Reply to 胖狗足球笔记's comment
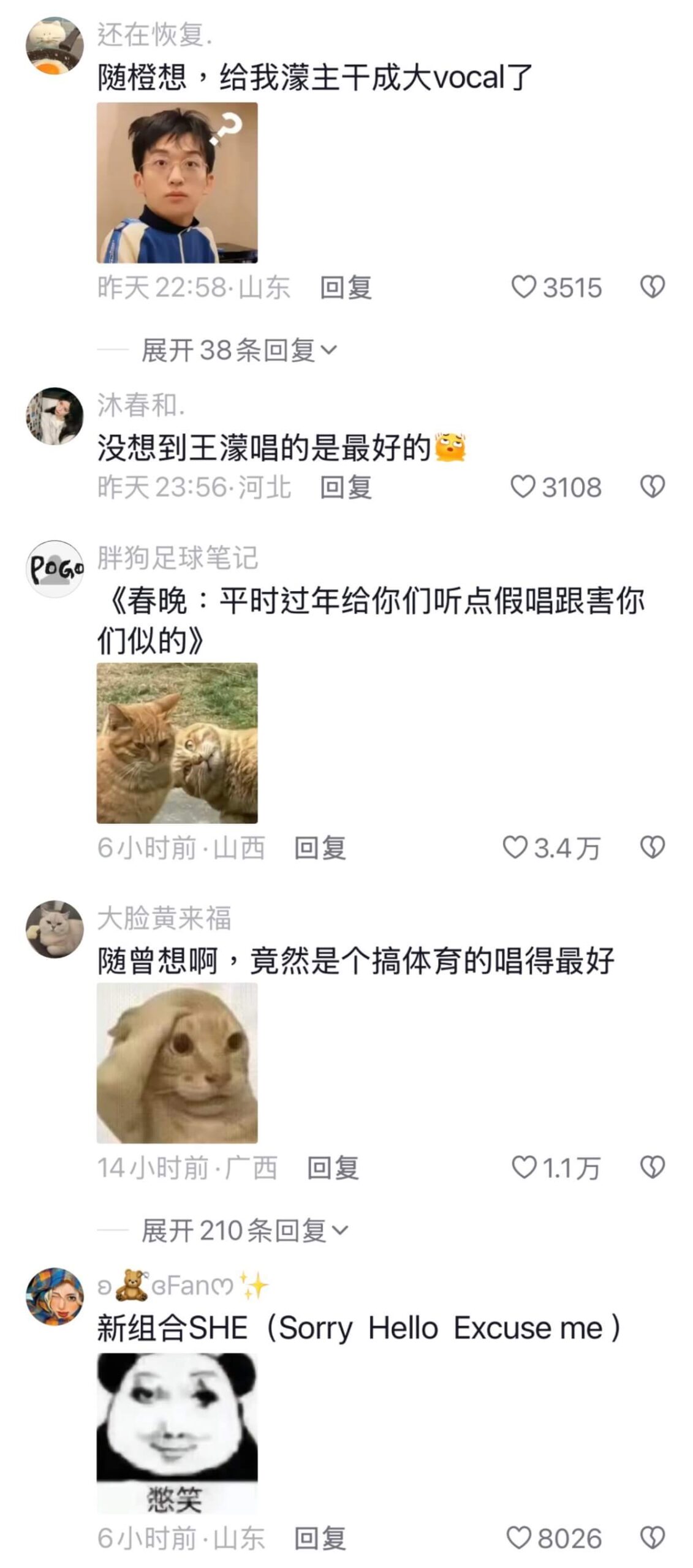The image size is (693, 1568). click(320, 848)
